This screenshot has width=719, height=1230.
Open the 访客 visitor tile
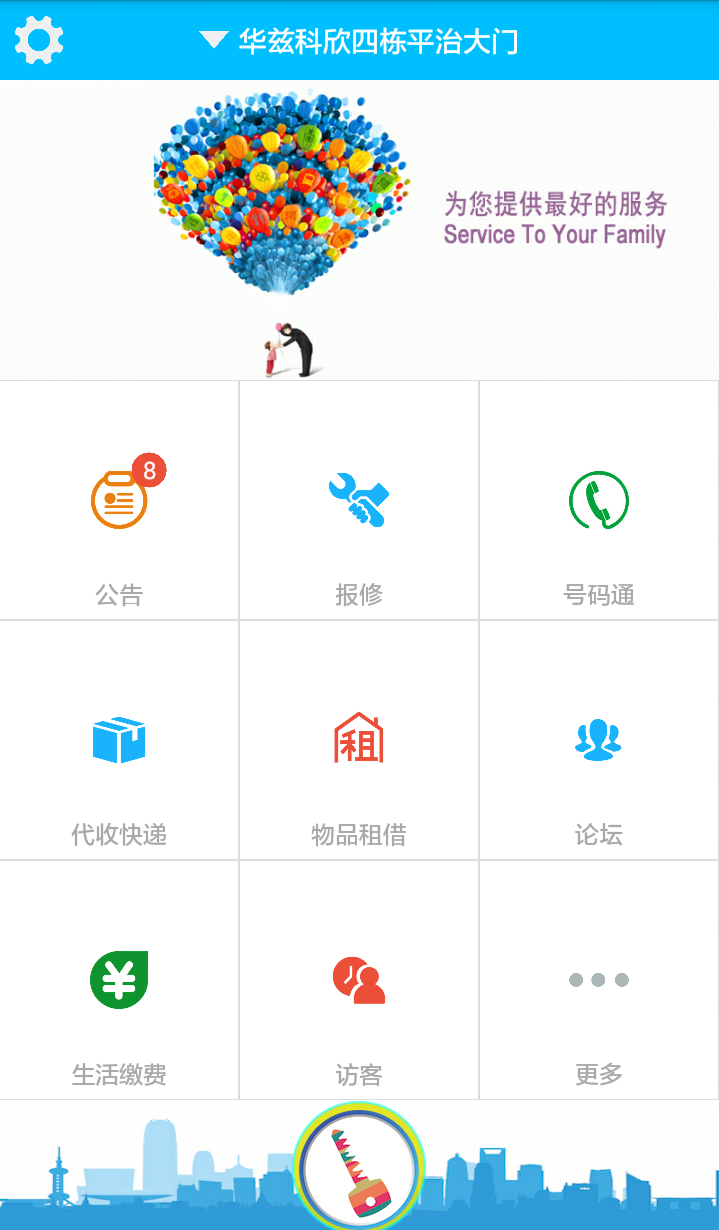click(x=359, y=980)
